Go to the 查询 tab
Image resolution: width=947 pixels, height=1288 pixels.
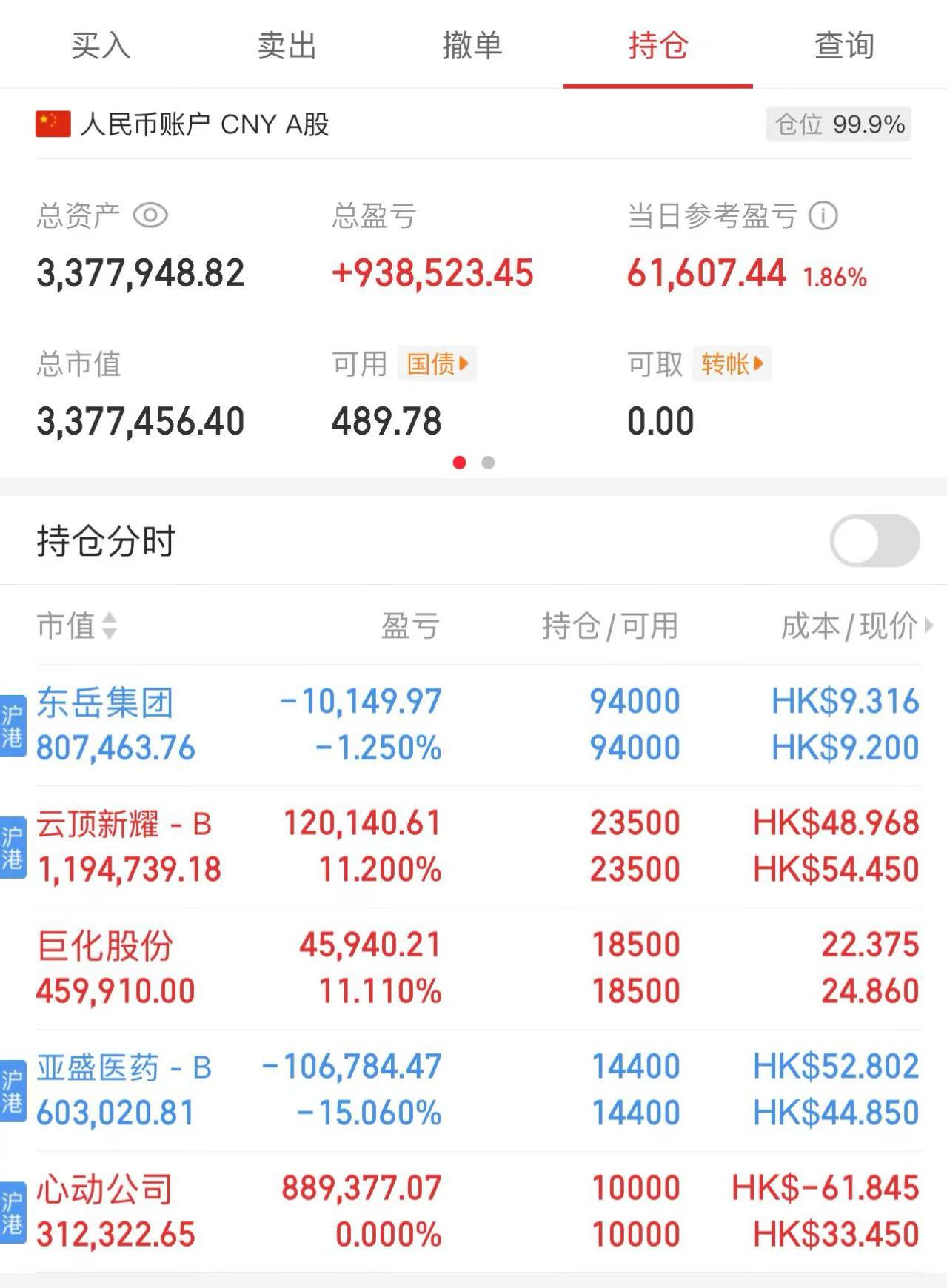point(844,46)
